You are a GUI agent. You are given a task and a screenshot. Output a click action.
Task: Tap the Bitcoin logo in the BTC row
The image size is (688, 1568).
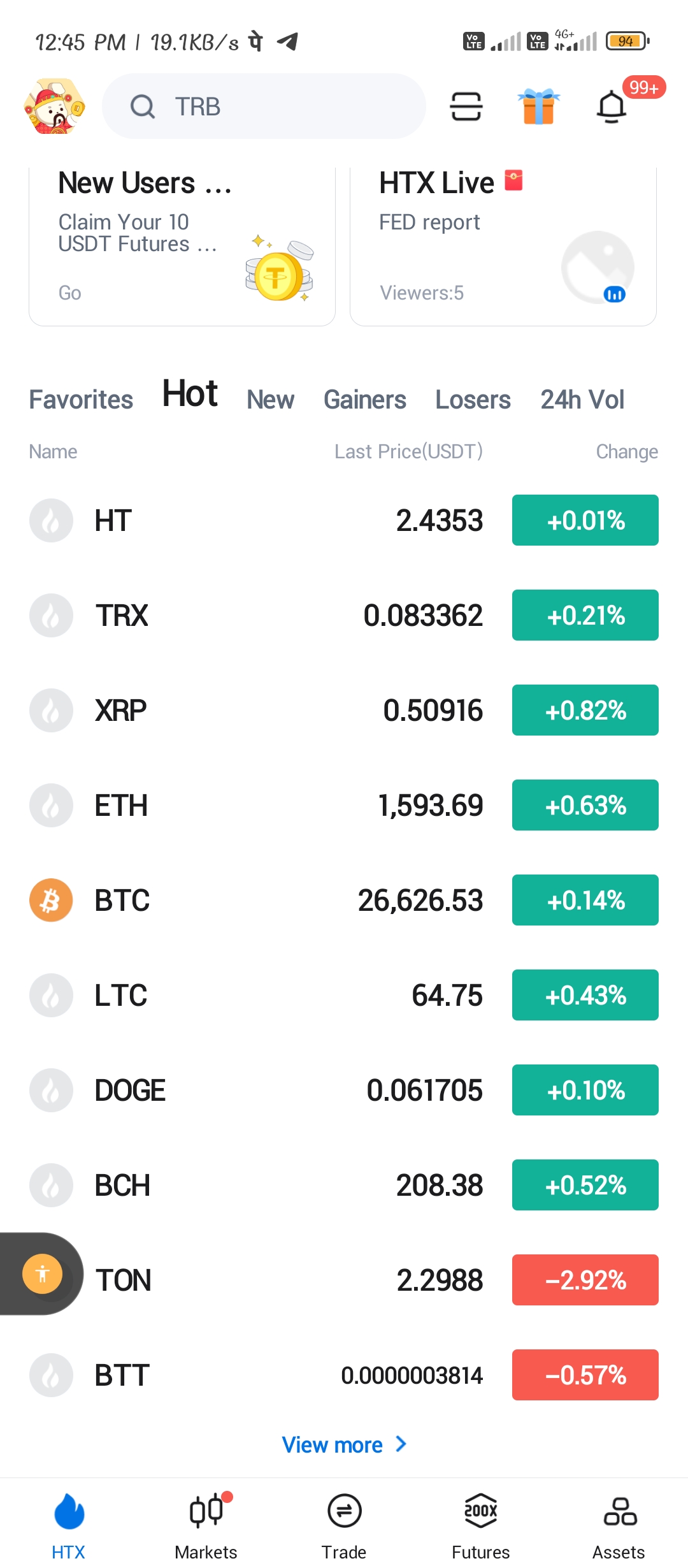click(51, 900)
